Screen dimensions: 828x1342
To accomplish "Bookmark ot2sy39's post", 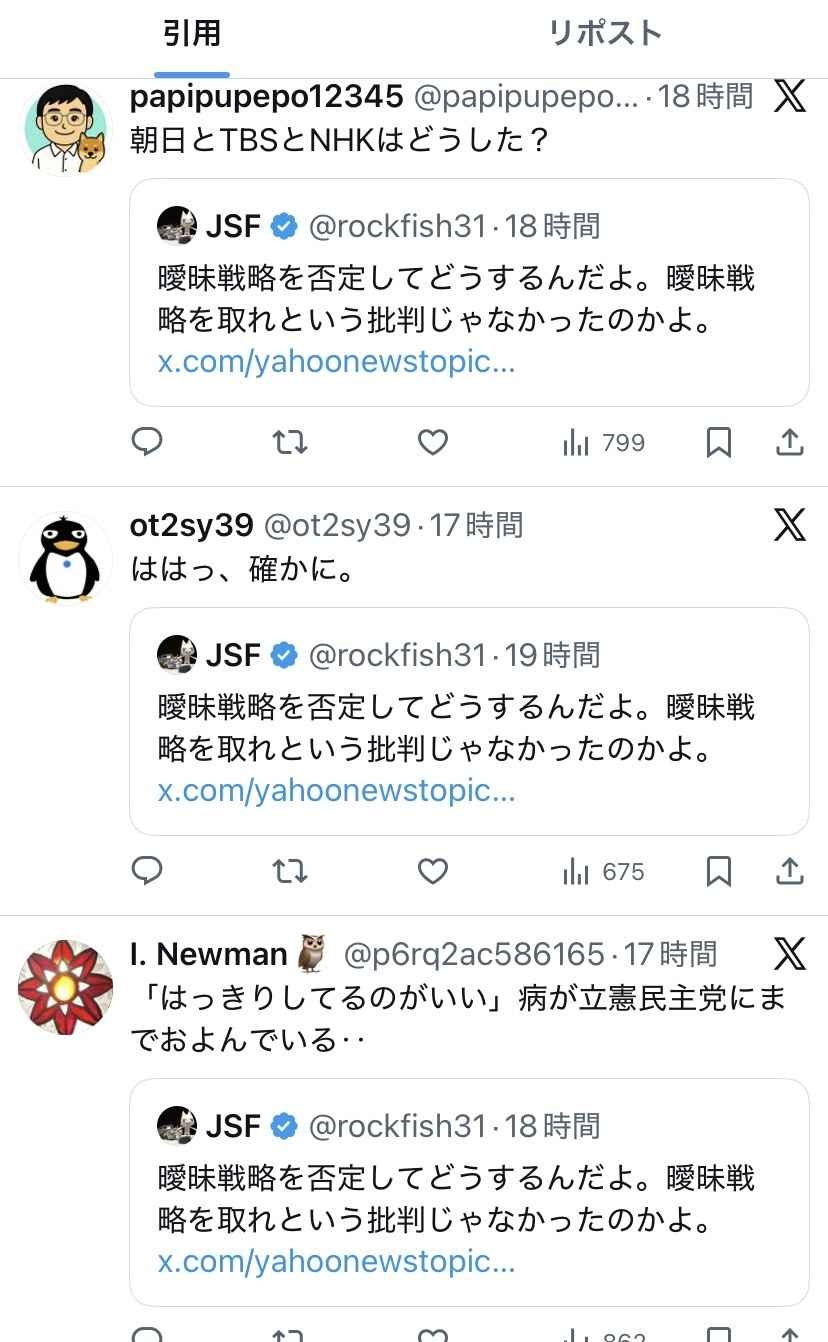I will [x=718, y=872].
